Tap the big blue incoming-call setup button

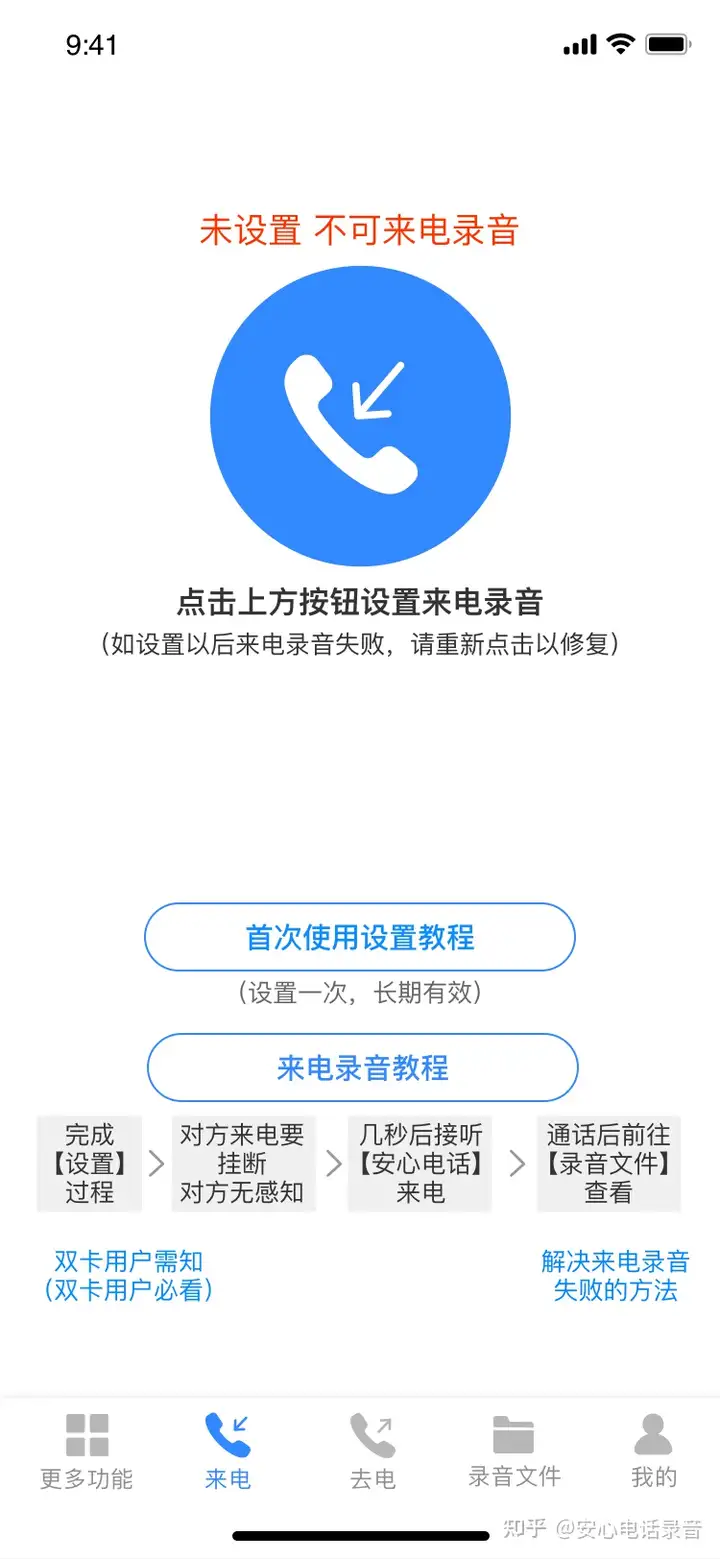point(360,416)
